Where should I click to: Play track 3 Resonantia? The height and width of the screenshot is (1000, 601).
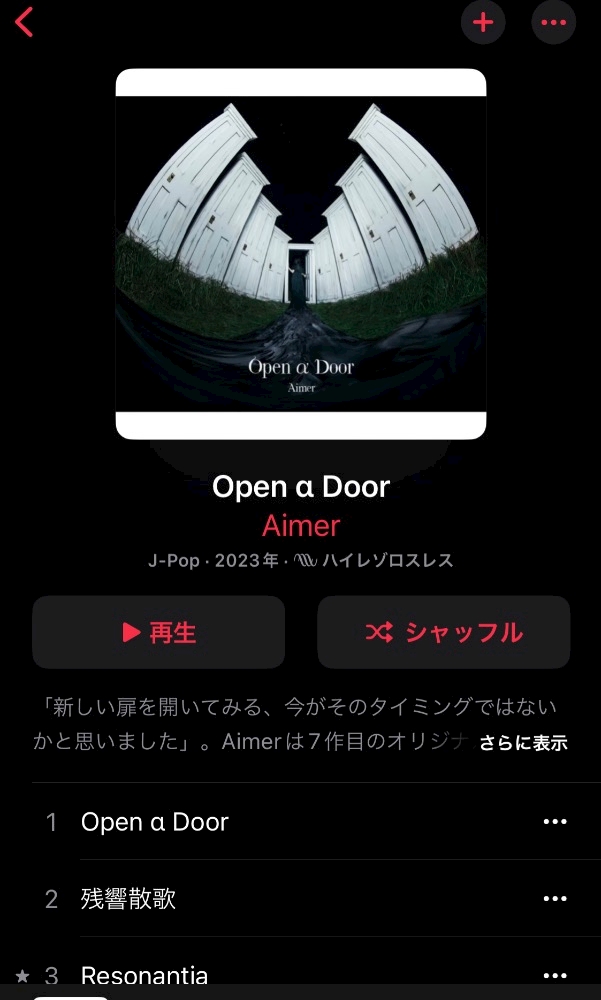click(x=145, y=976)
